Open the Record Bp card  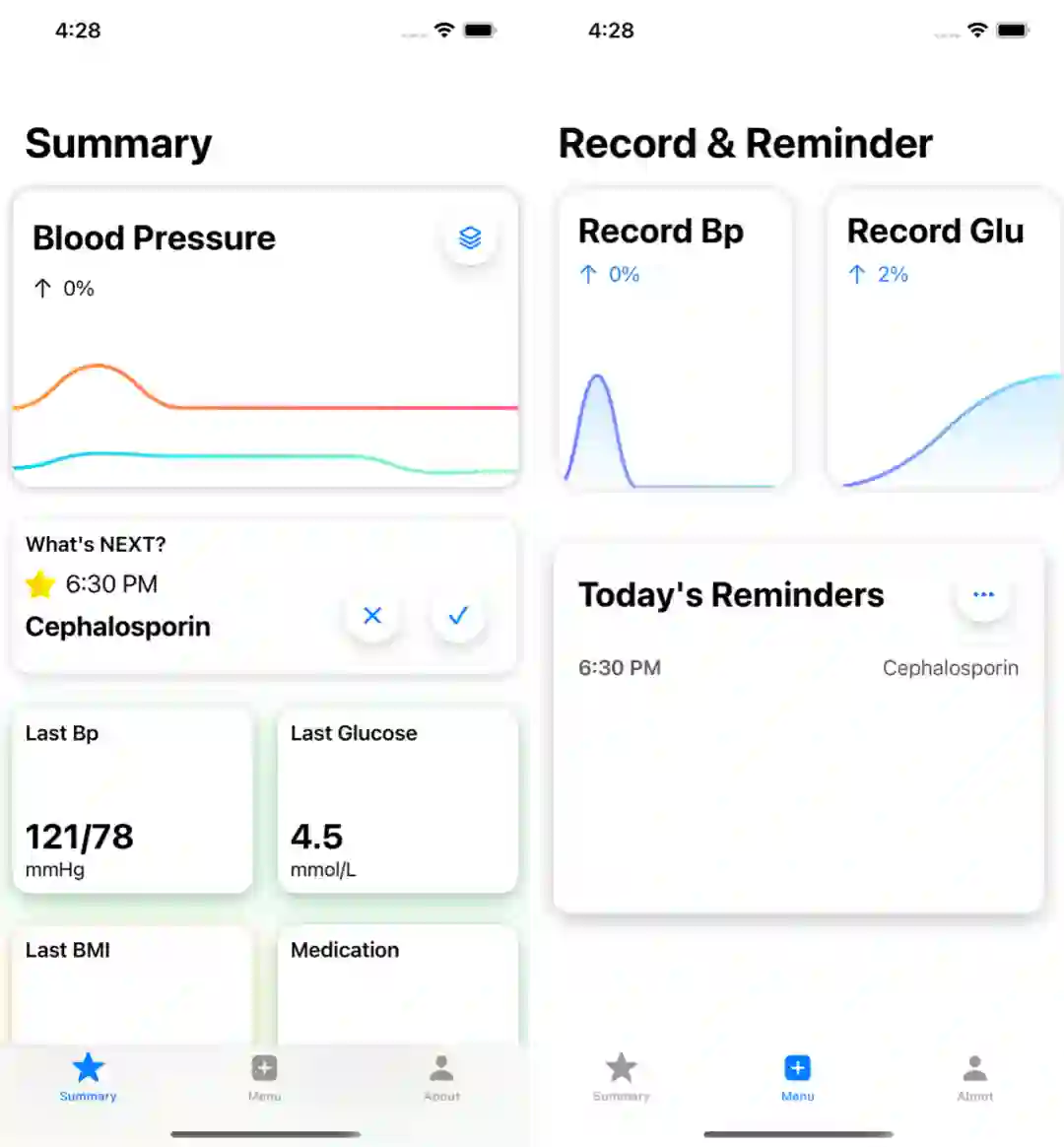(x=675, y=338)
